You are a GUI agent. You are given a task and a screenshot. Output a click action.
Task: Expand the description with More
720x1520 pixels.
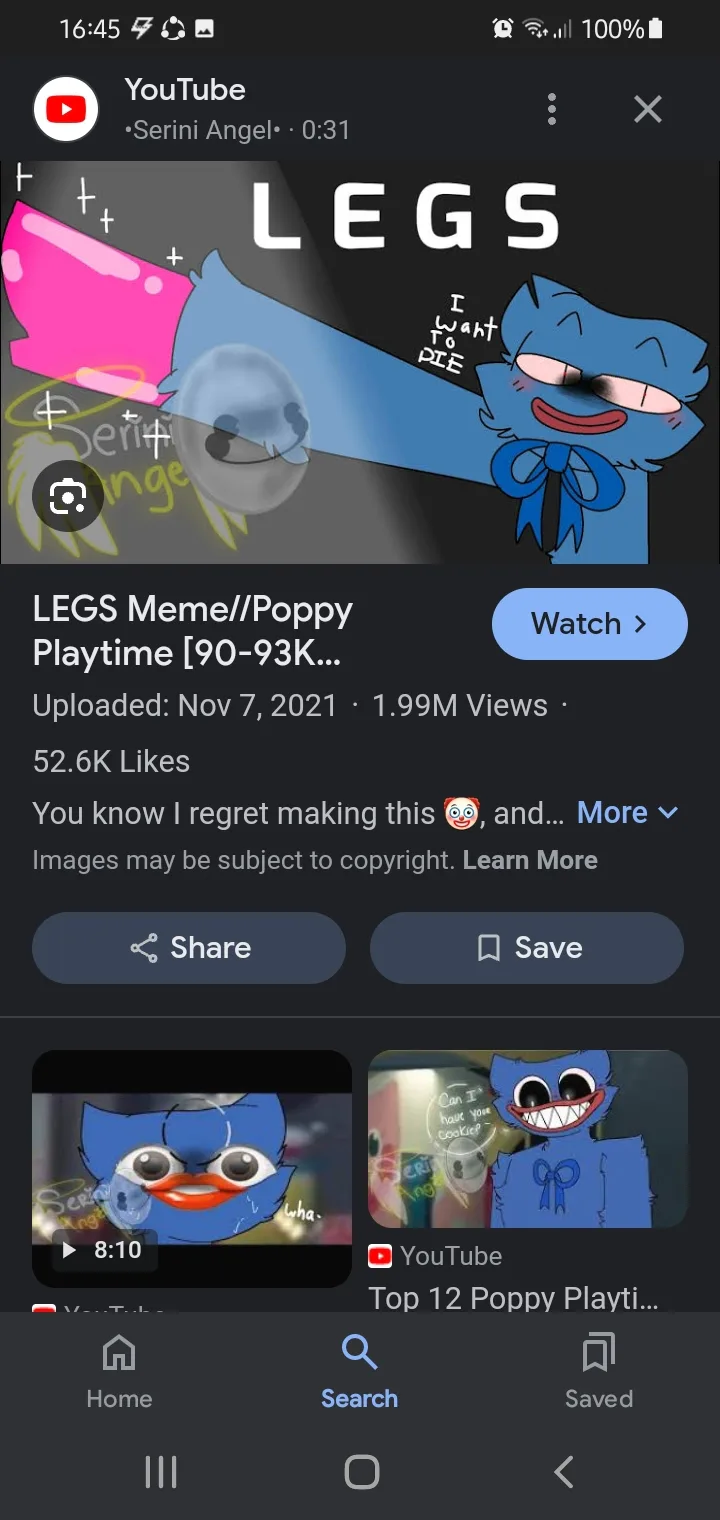pos(628,813)
